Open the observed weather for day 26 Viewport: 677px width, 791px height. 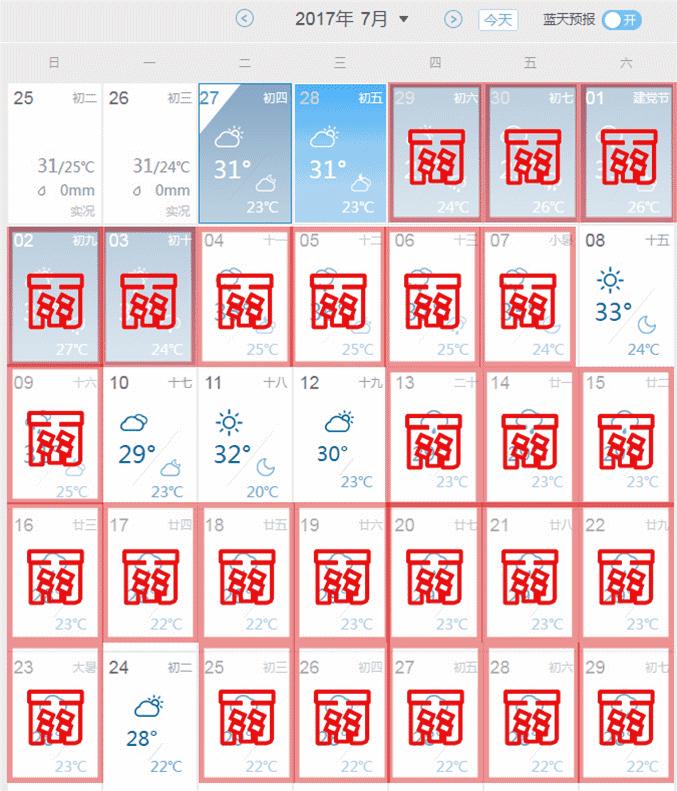tap(150, 153)
